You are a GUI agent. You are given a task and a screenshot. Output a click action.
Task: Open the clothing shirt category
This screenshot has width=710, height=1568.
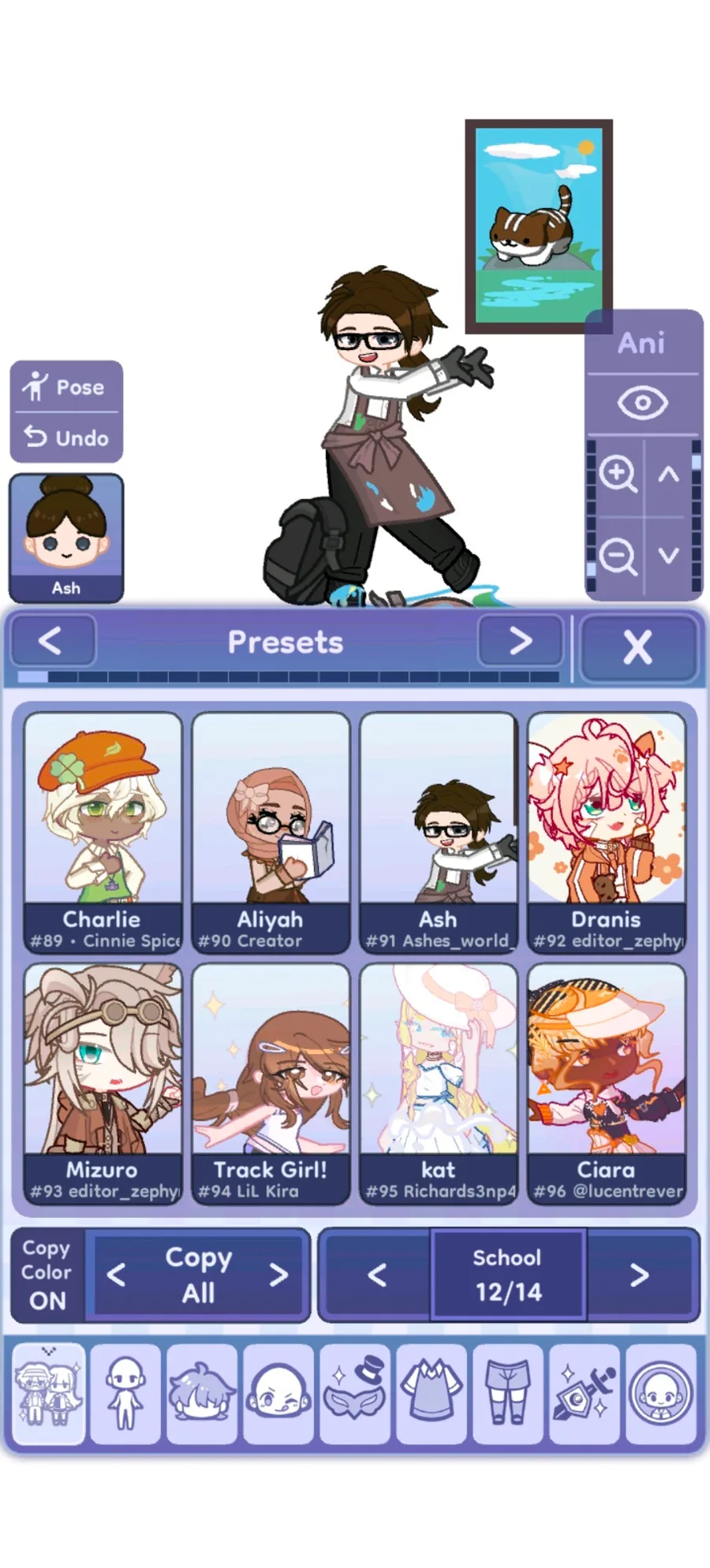432,1394
